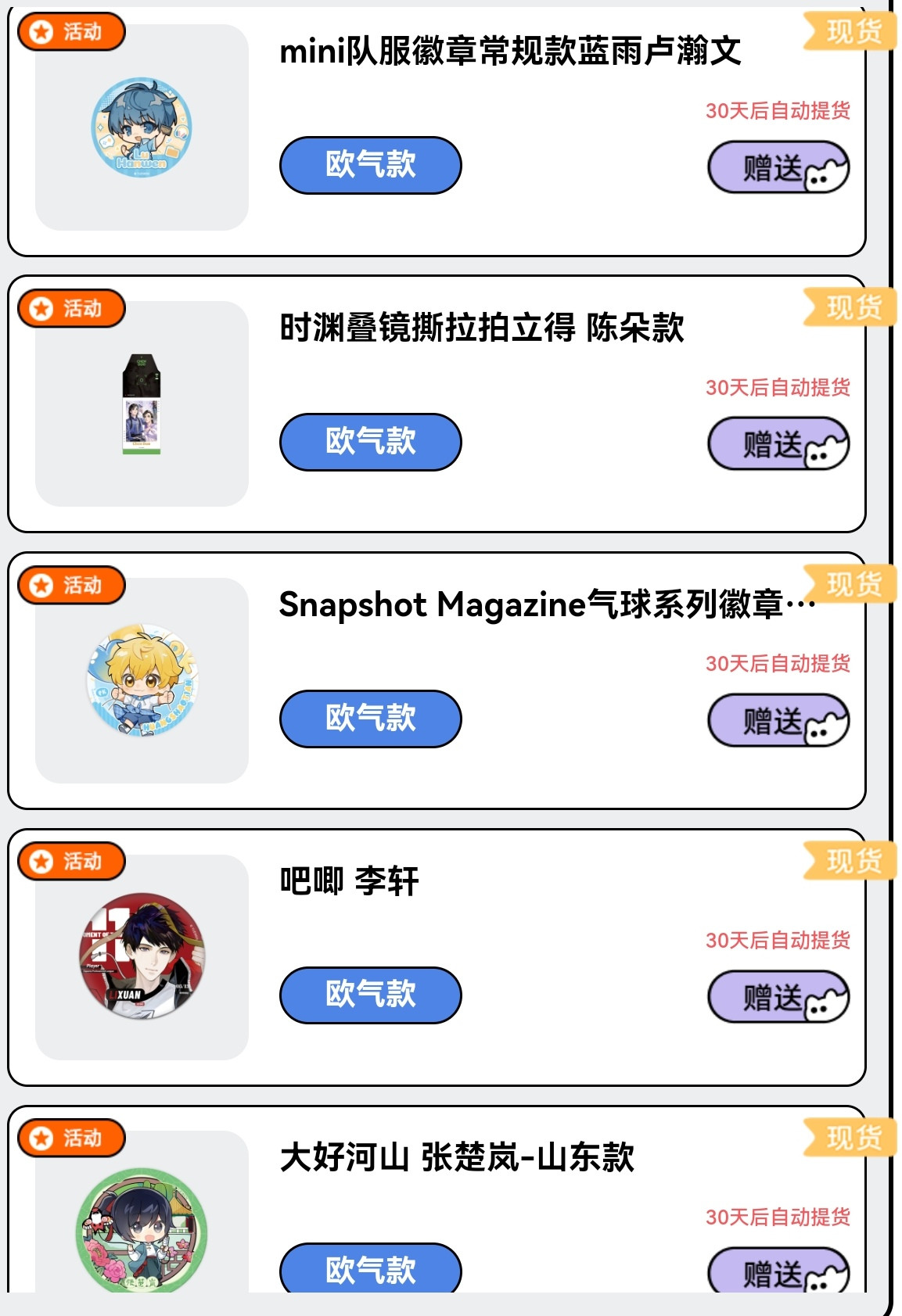Gift the 时渊叠镜撕拉拍立得 陈朵款 item
The height and width of the screenshot is (1316, 902).
pos(778,444)
